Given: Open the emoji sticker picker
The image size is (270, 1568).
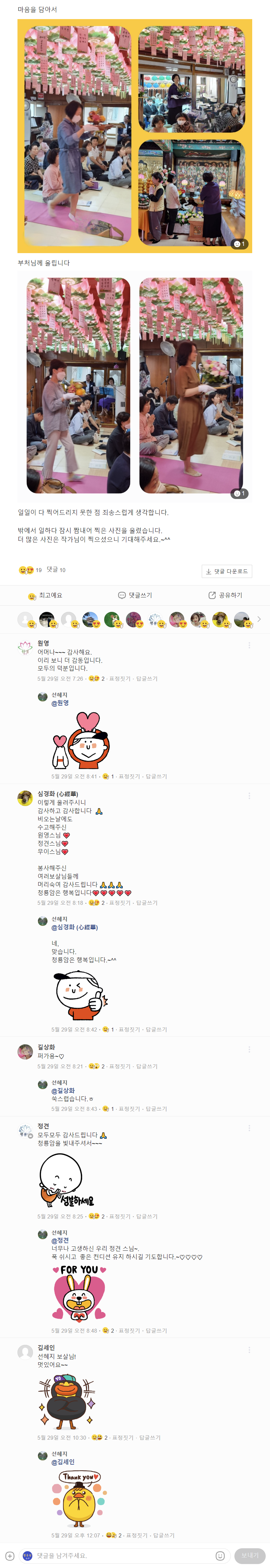Looking at the screenshot, I should [220, 1556].
